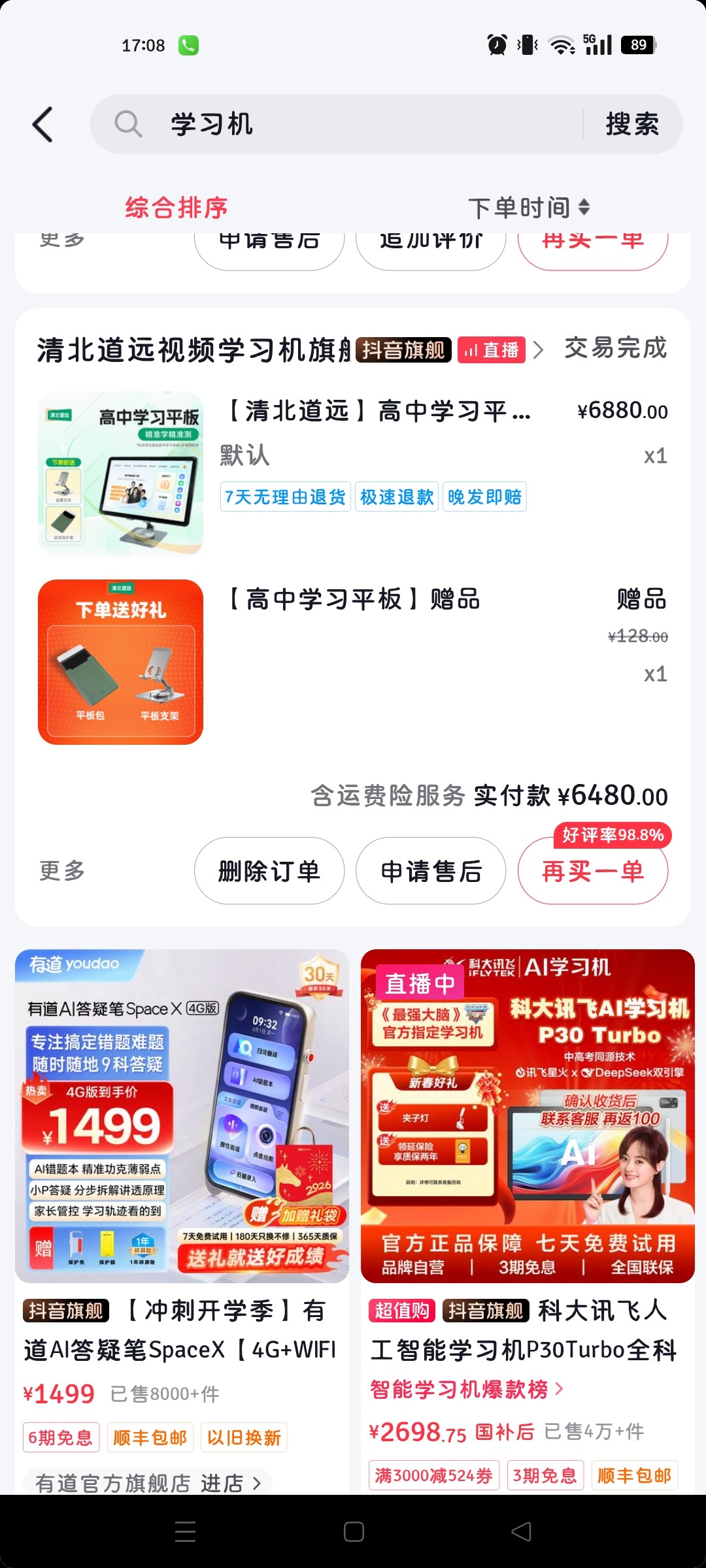Go back using the top-left arrow

point(43,124)
